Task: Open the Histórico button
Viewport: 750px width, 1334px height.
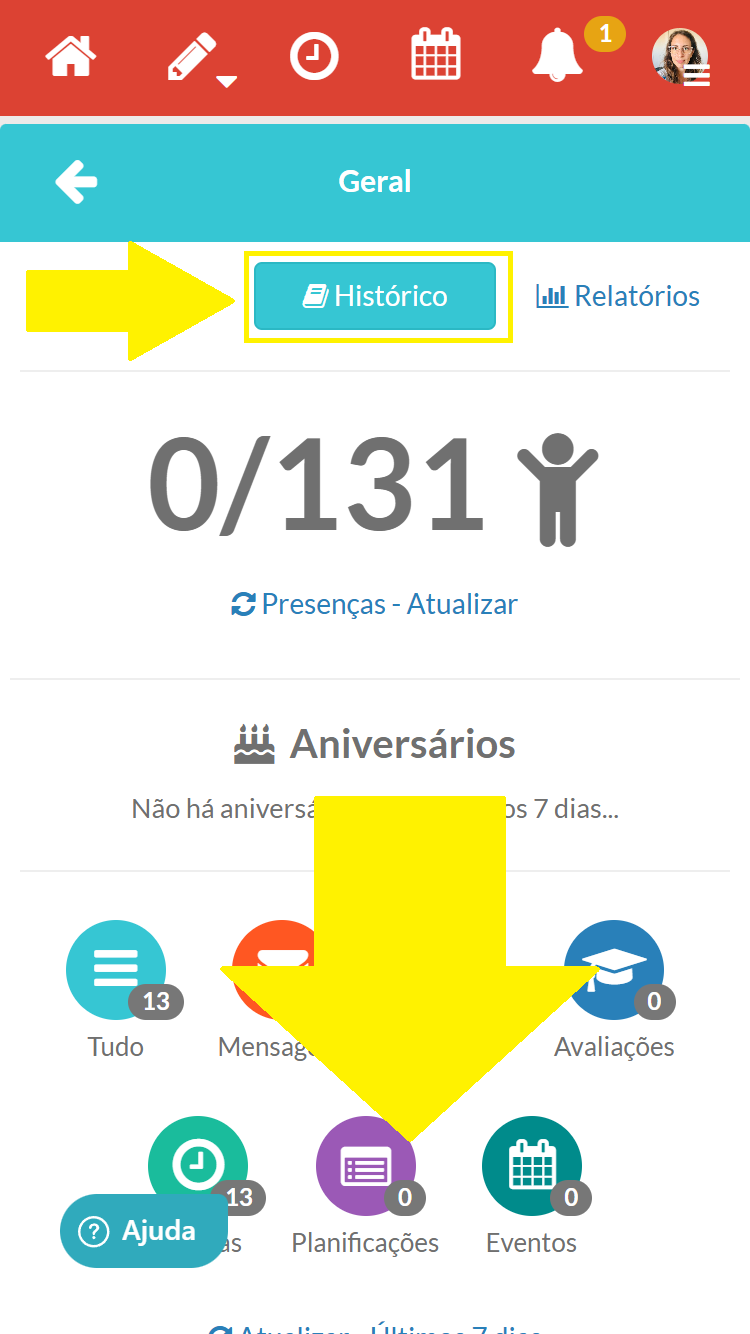Action: 375,296
